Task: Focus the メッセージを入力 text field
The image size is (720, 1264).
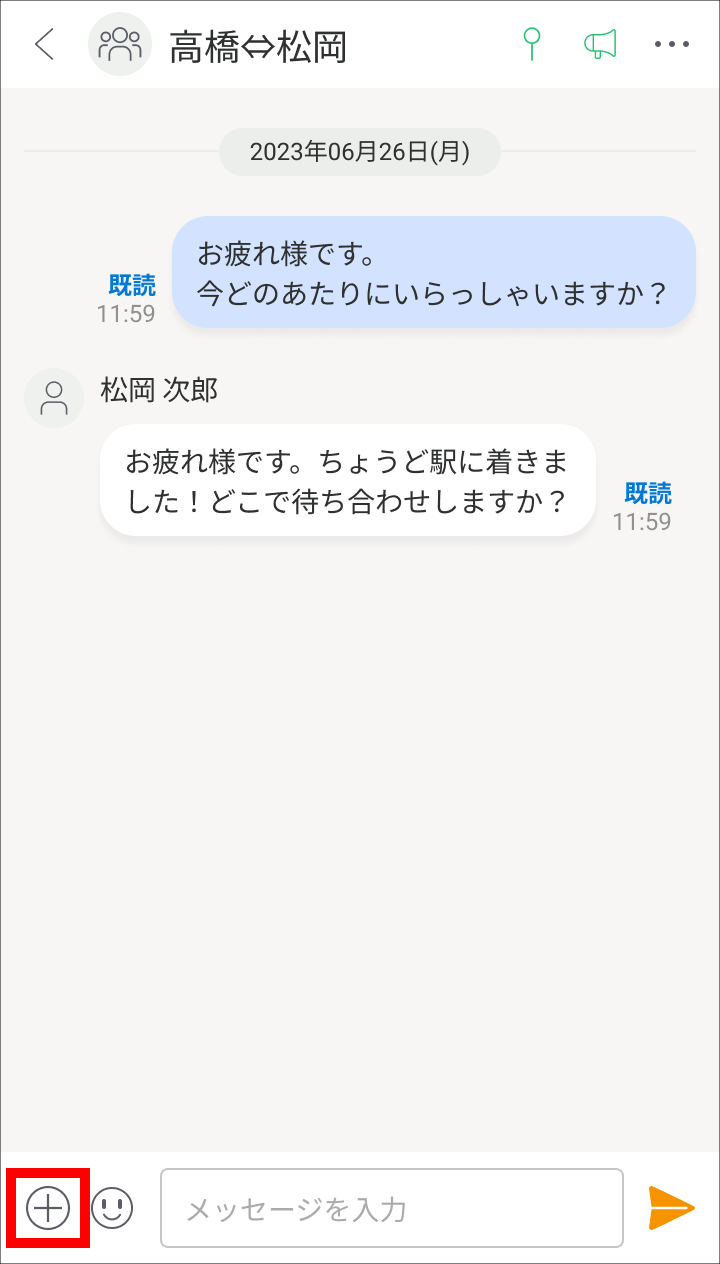Action: pyautogui.click(x=392, y=1208)
